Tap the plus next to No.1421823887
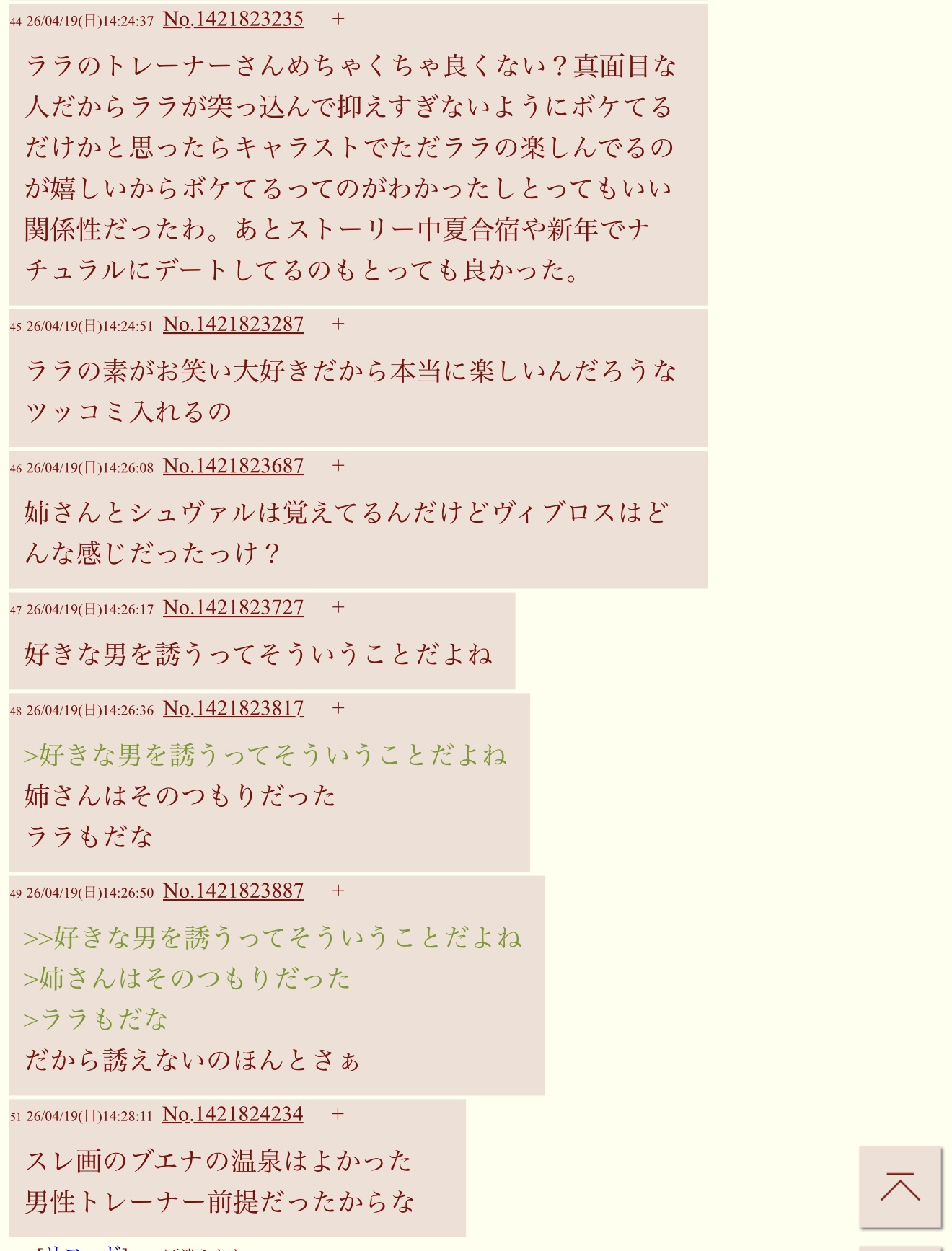Image resolution: width=952 pixels, height=1251 pixels. coord(338,891)
